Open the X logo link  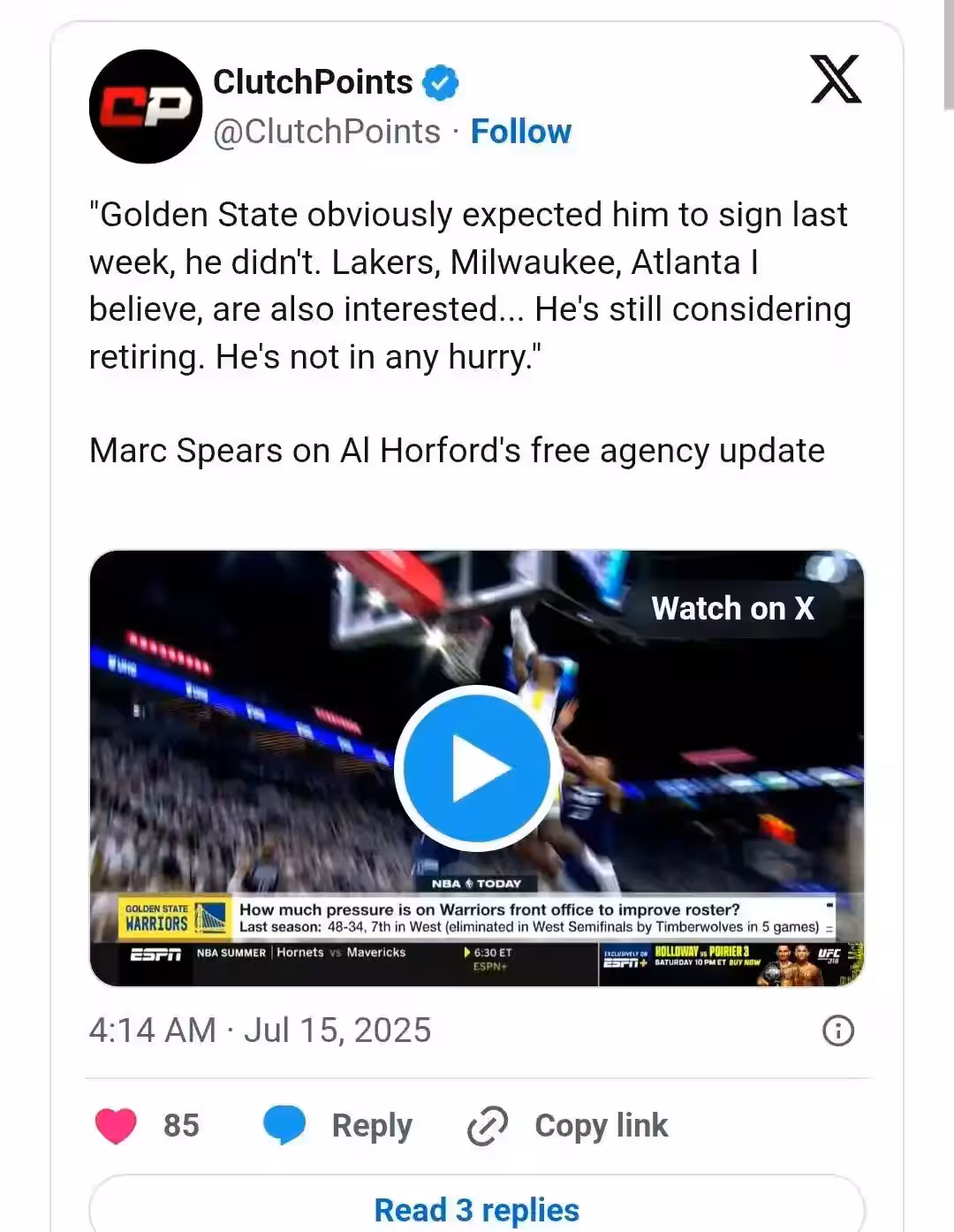click(x=836, y=80)
